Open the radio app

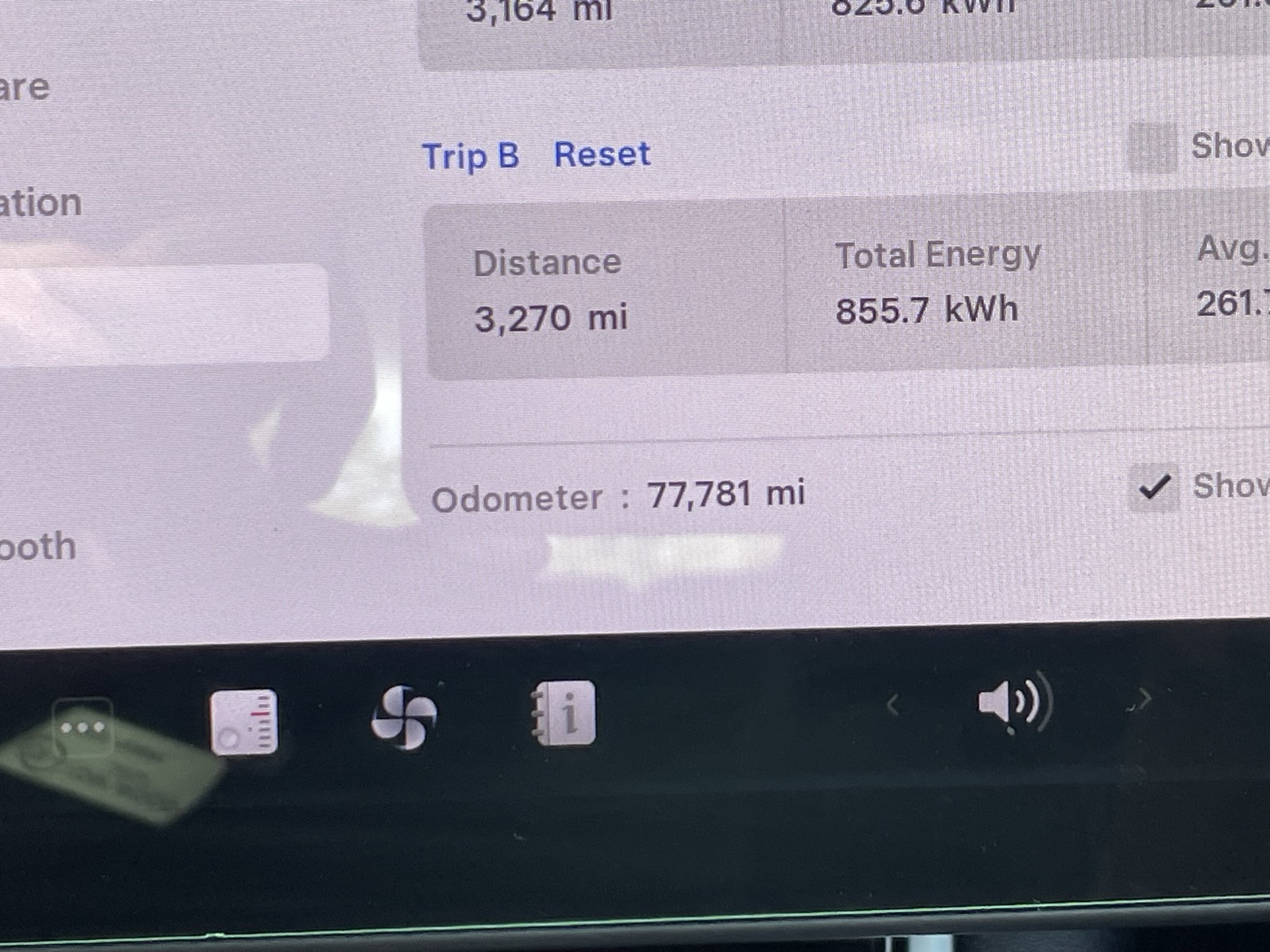(244, 722)
